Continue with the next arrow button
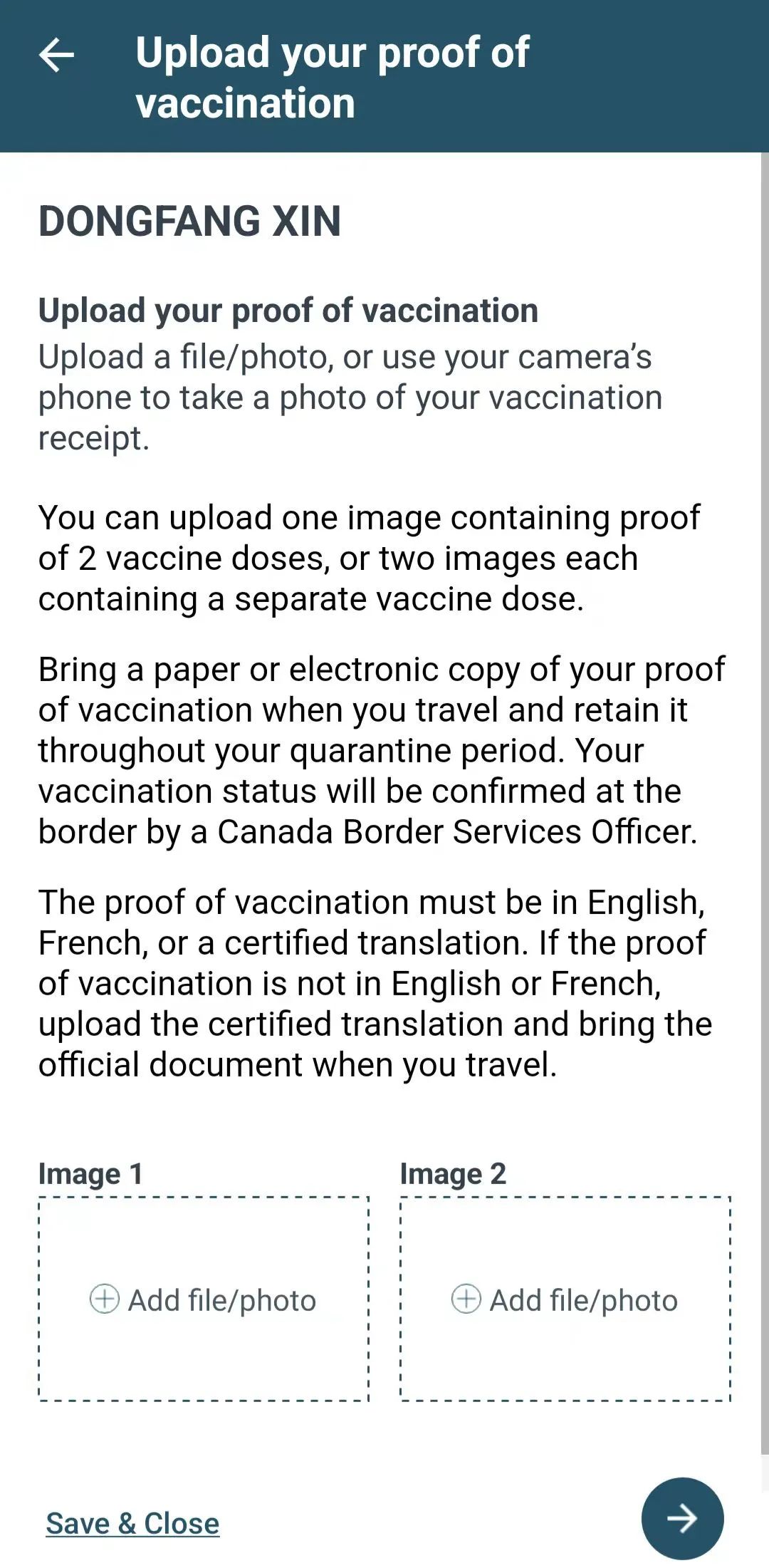 point(682,1518)
